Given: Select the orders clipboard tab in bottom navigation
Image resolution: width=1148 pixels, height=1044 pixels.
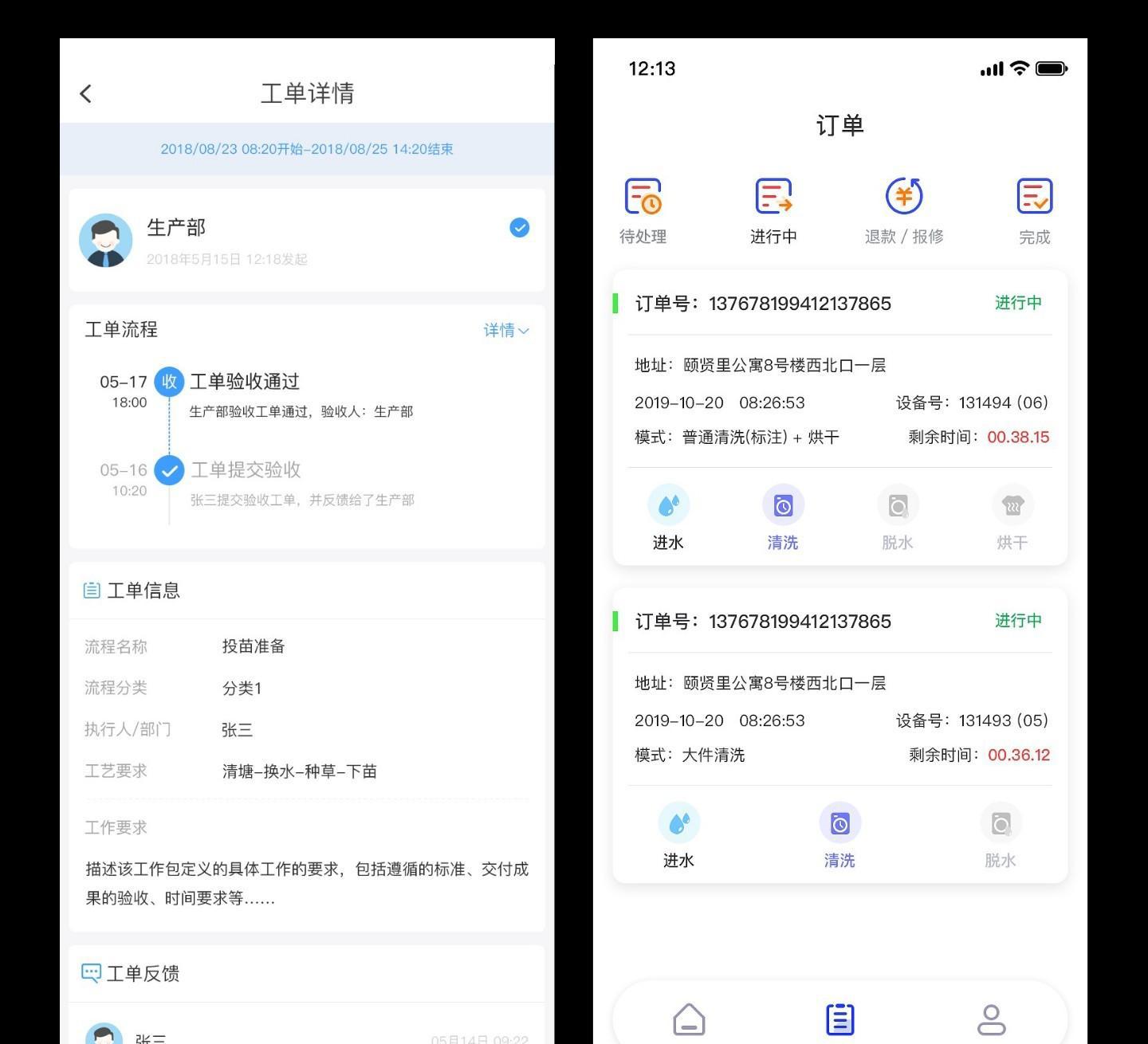Looking at the screenshot, I should [x=839, y=1019].
